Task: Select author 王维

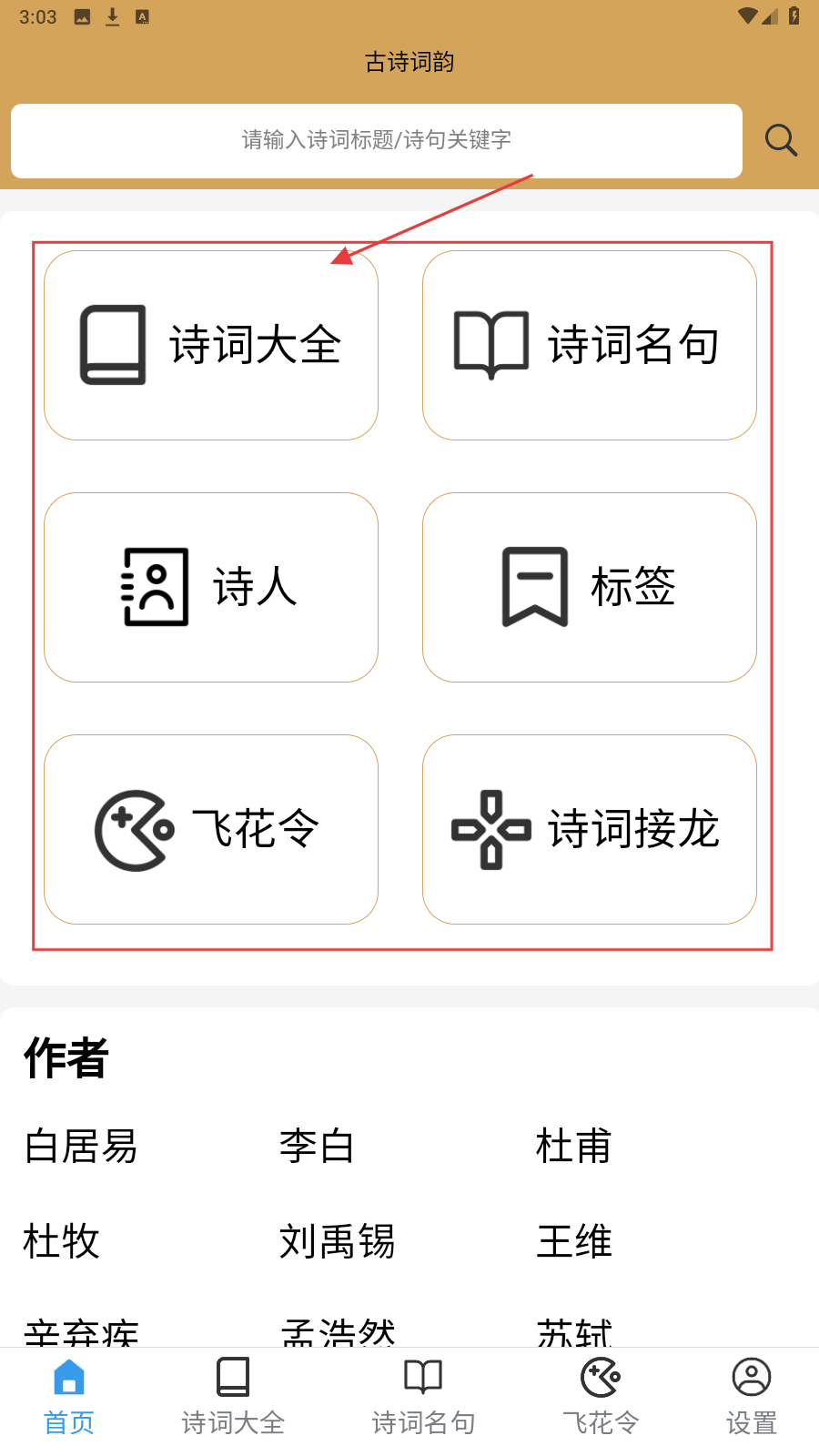Action: click(x=573, y=1241)
